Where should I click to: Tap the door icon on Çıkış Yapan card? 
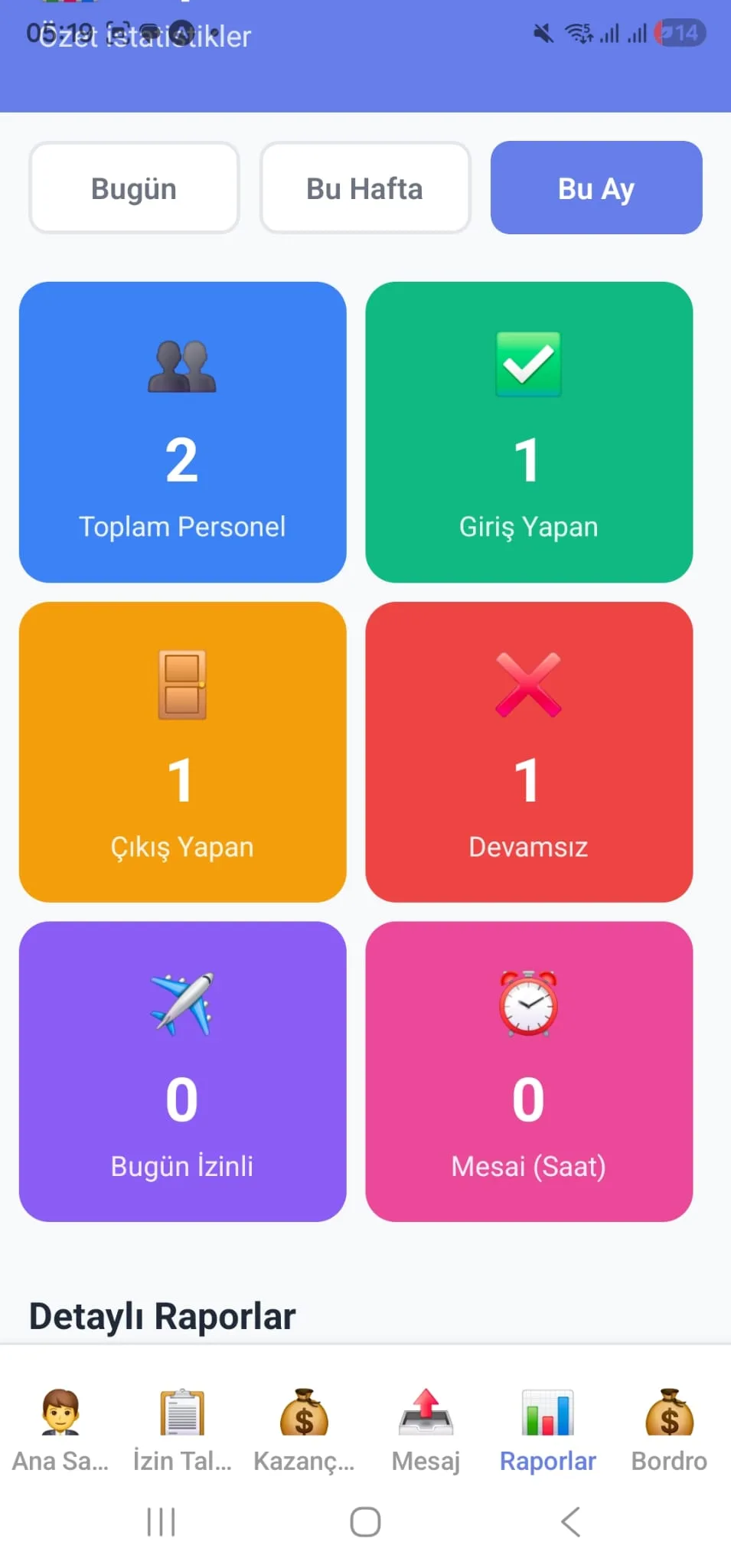(x=181, y=686)
